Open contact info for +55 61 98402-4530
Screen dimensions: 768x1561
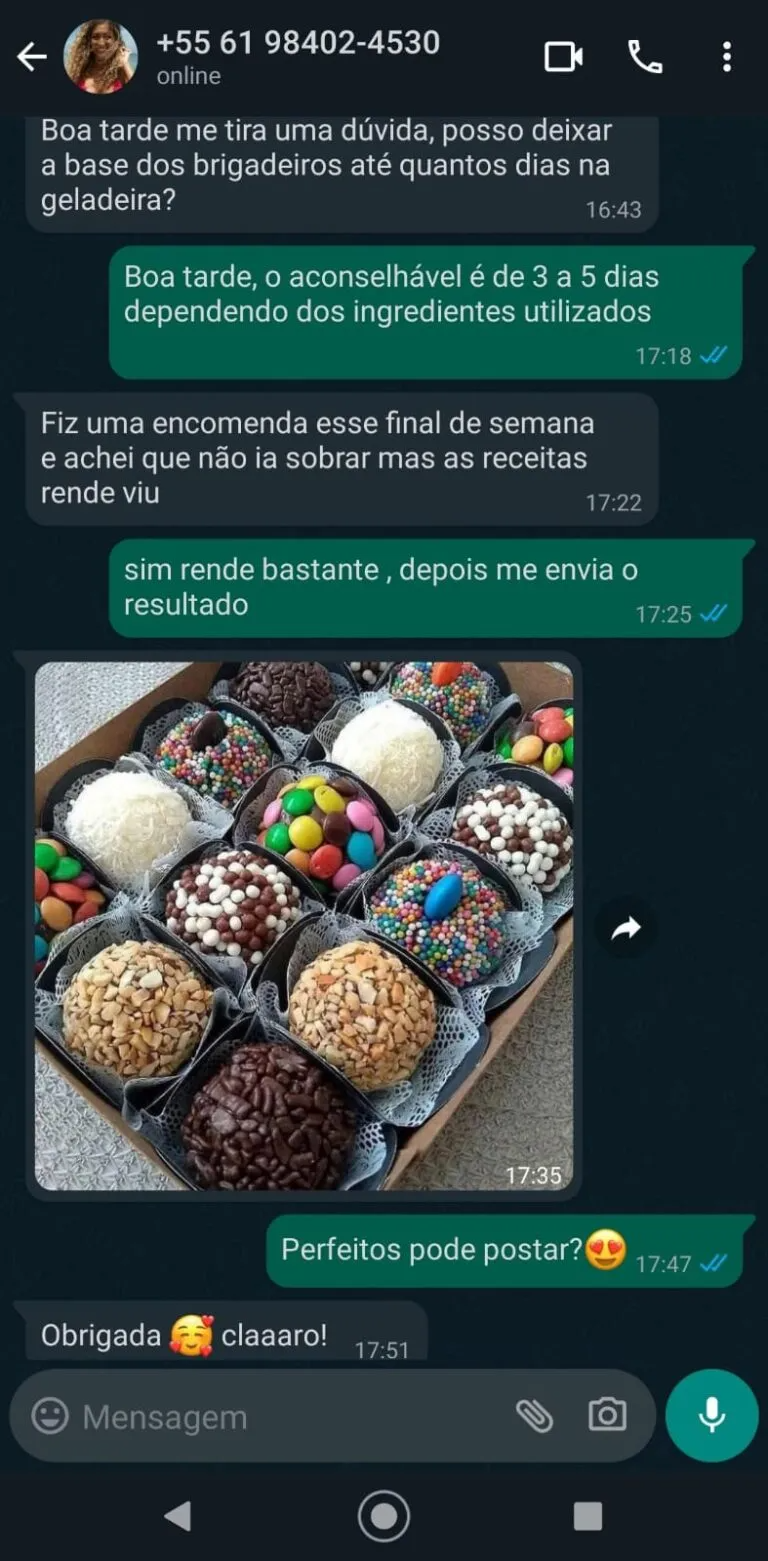coord(298,57)
